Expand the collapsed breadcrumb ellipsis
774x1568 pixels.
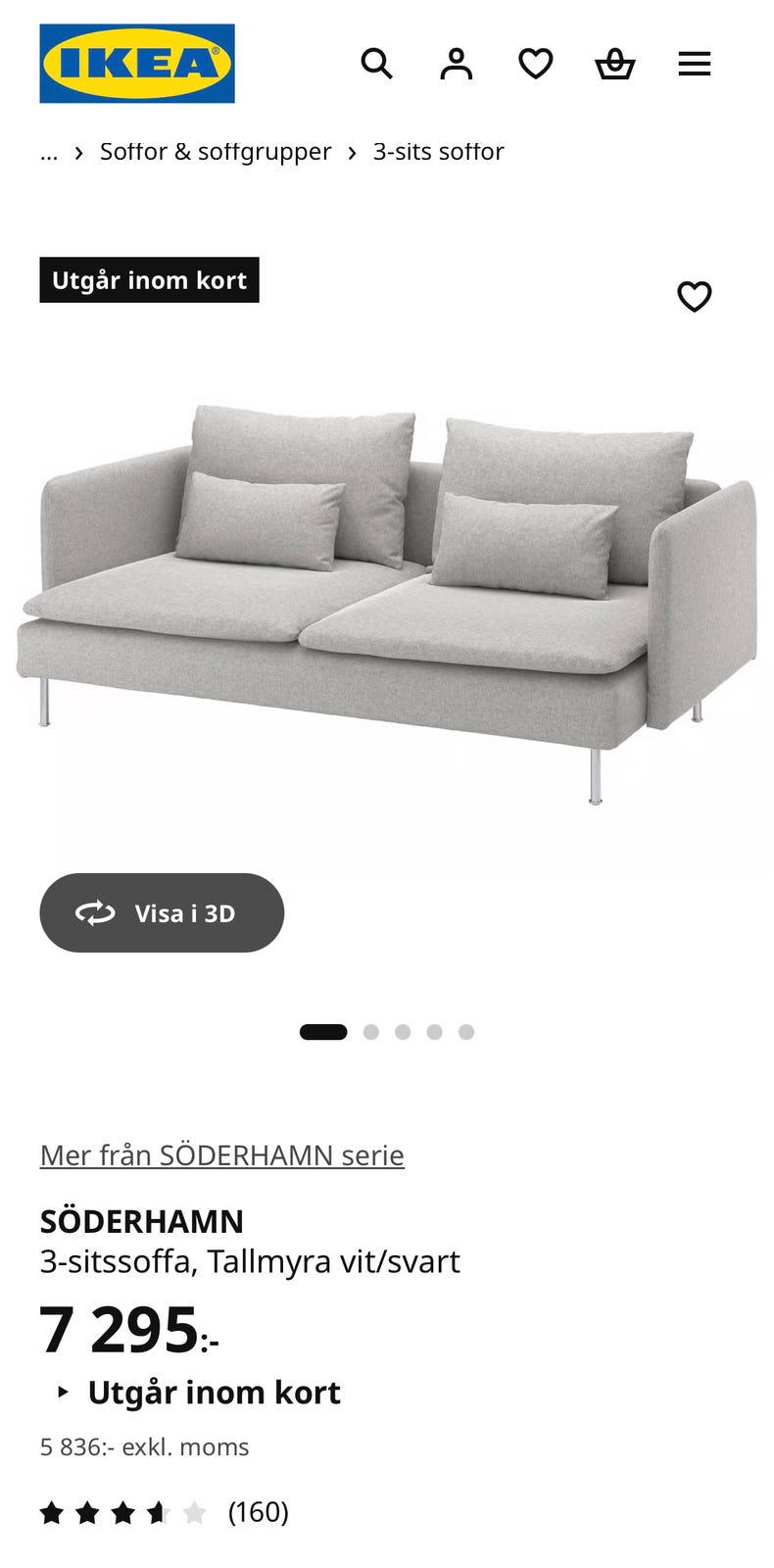point(49,152)
